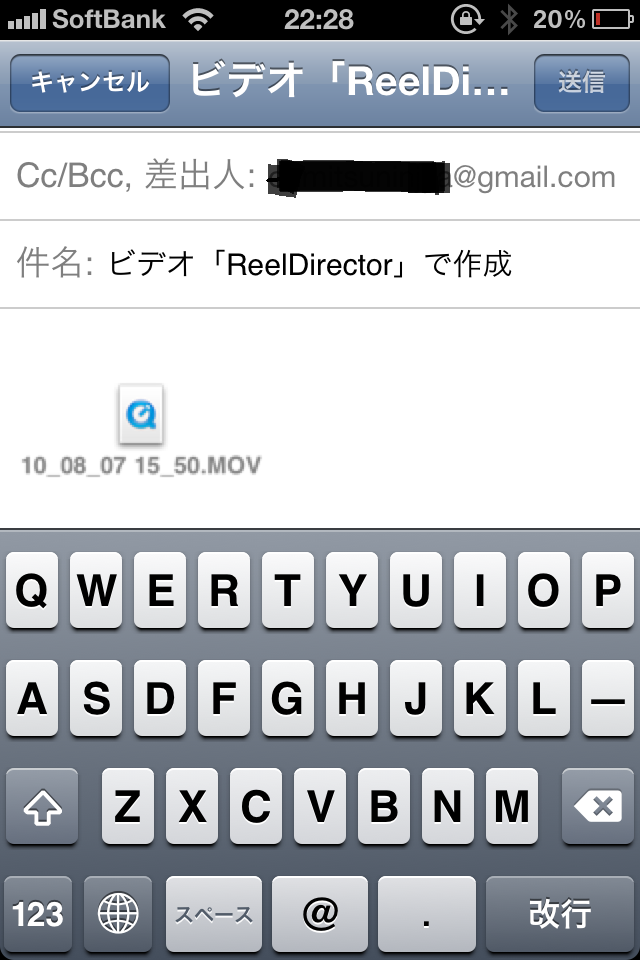Edit the Cc/Bcc and sender field

[320, 177]
